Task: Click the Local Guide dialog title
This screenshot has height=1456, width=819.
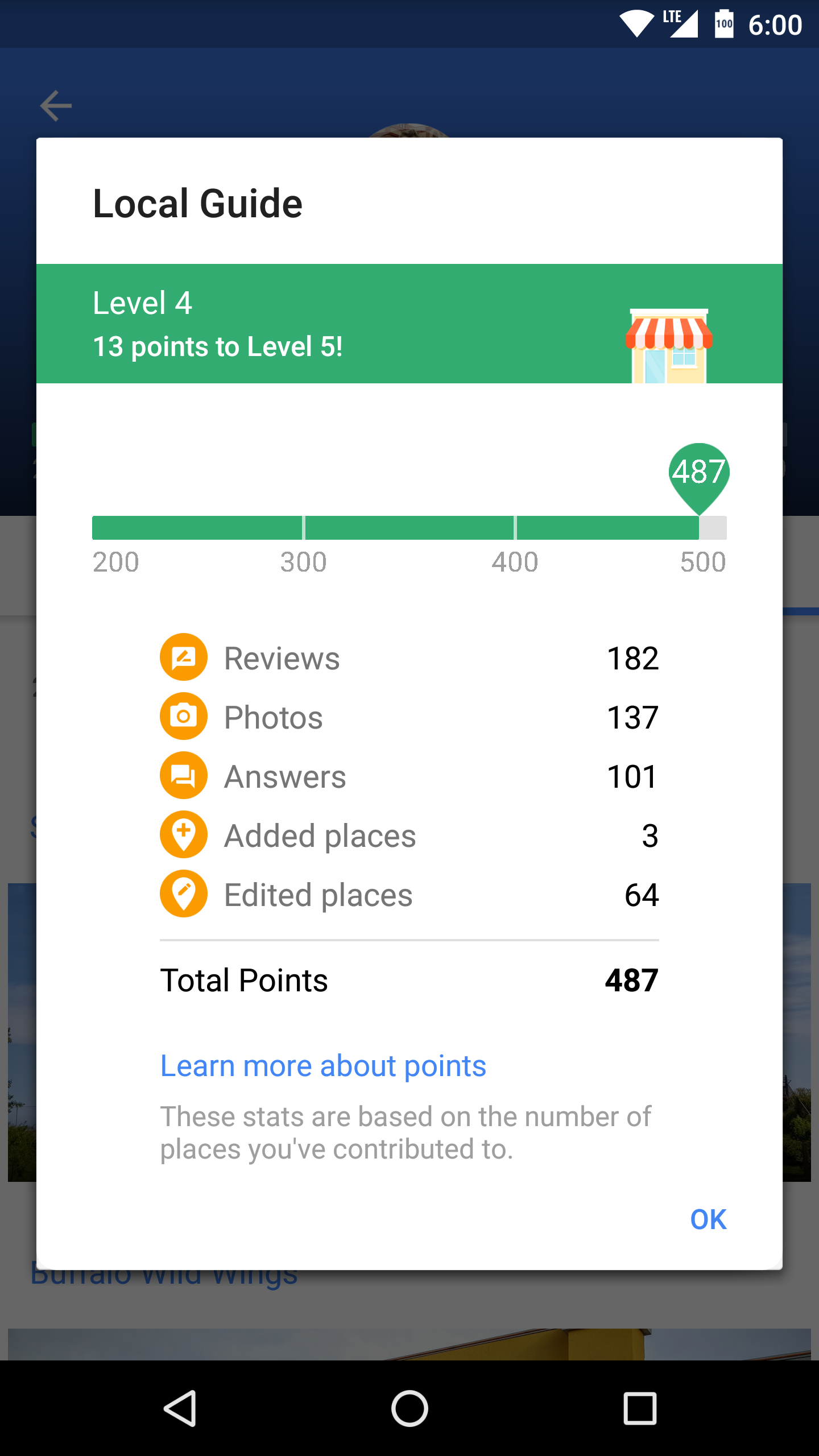Action: click(x=197, y=203)
